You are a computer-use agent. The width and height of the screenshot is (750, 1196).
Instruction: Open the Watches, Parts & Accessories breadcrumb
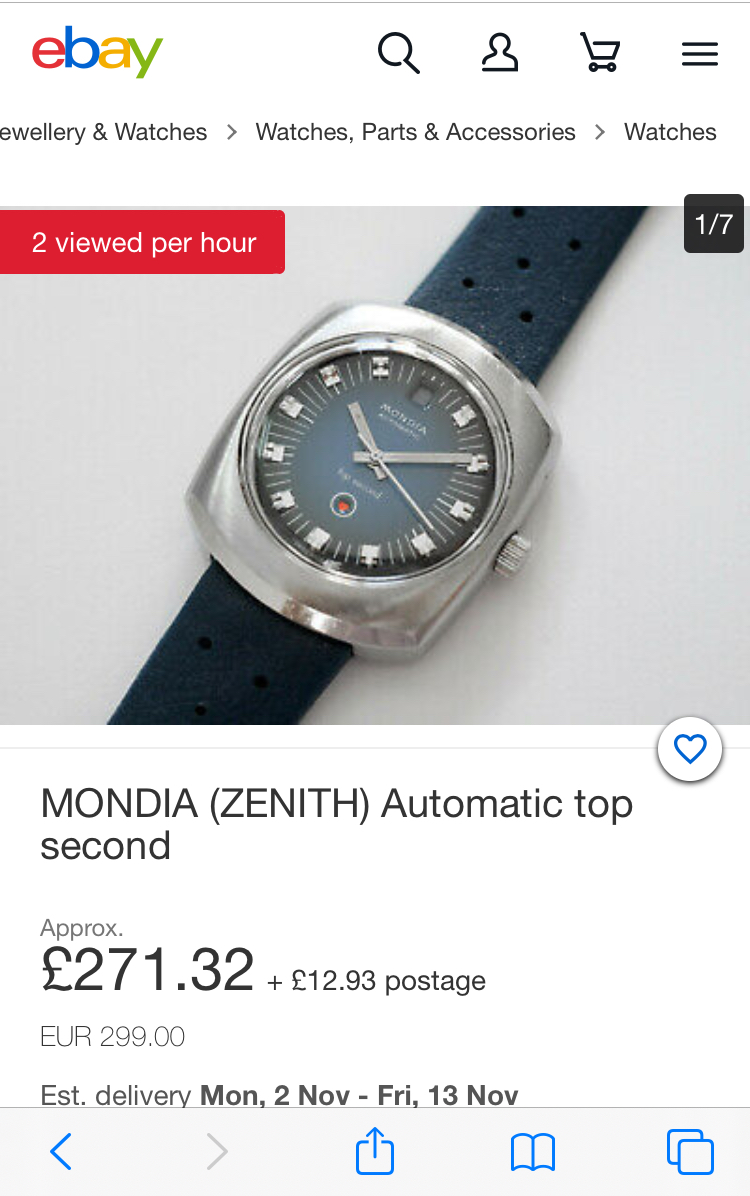tap(415, 132)
